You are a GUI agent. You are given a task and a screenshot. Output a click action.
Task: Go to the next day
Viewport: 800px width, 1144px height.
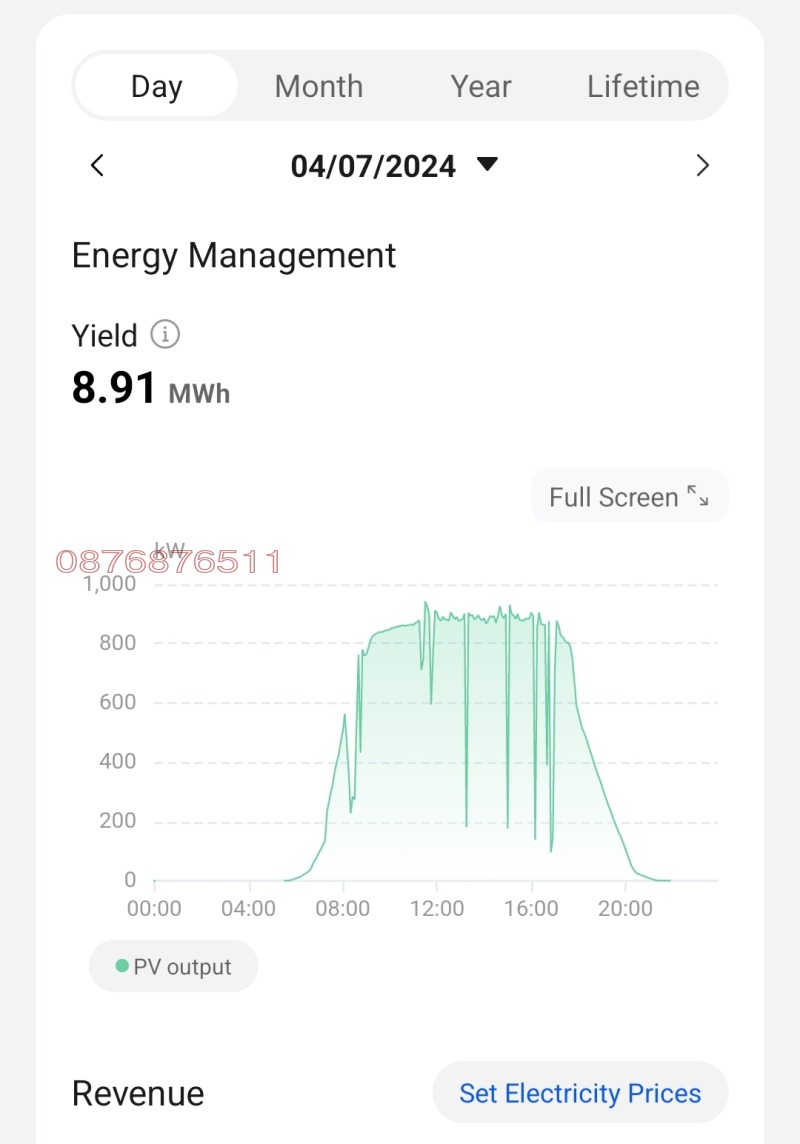tap(703, 165)
